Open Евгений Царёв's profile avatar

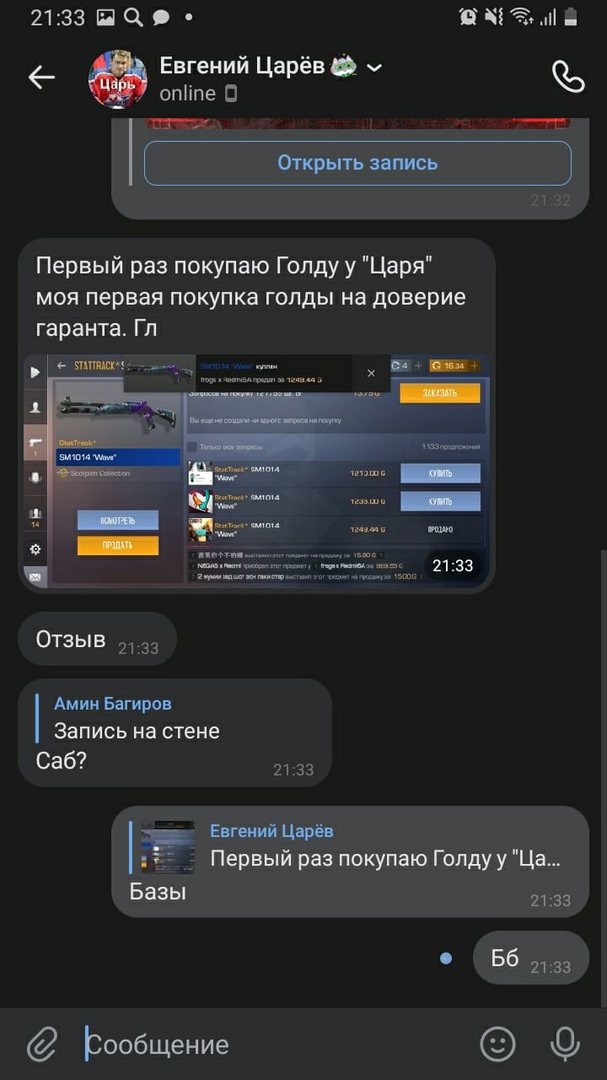click(117, 78)
